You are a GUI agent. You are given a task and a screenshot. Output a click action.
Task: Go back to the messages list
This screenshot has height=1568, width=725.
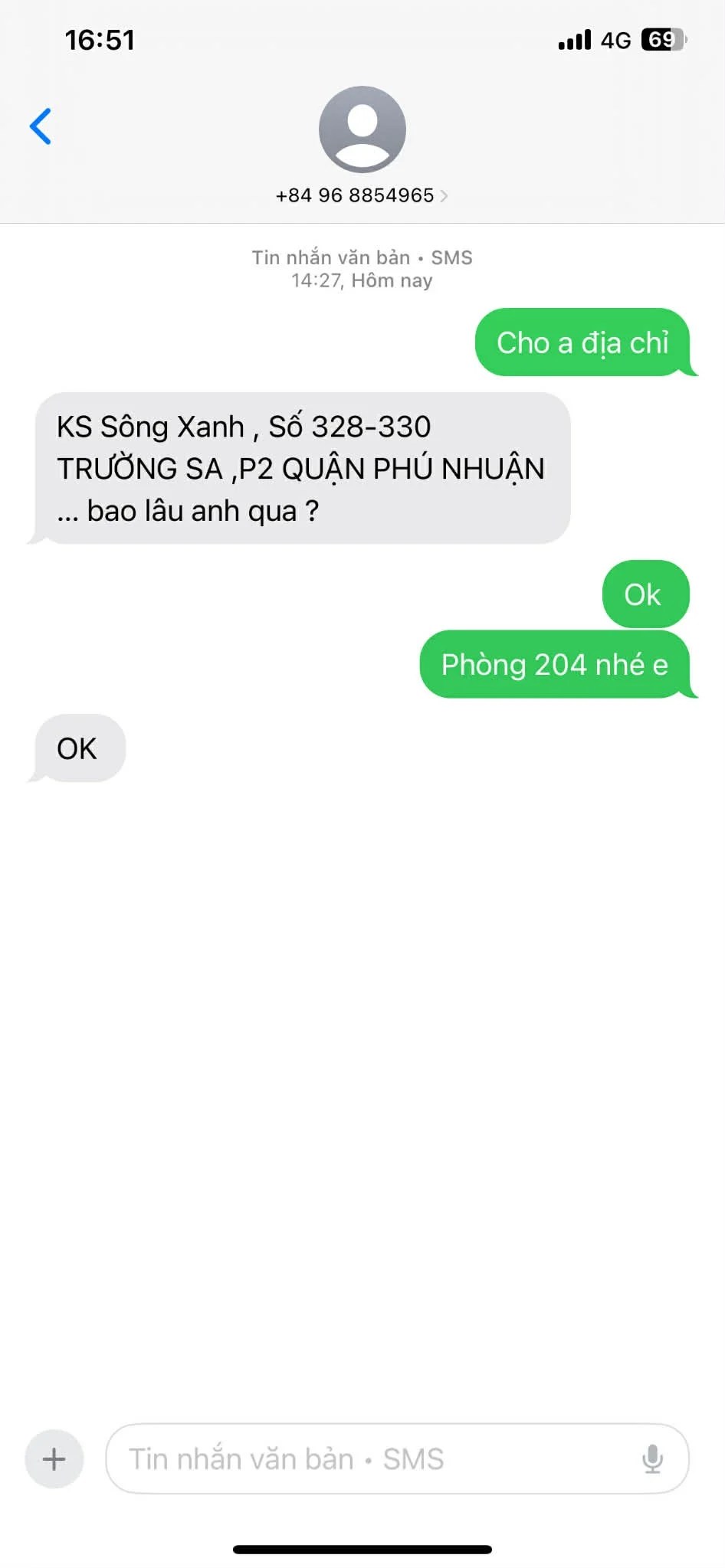[x=41, y=126]
